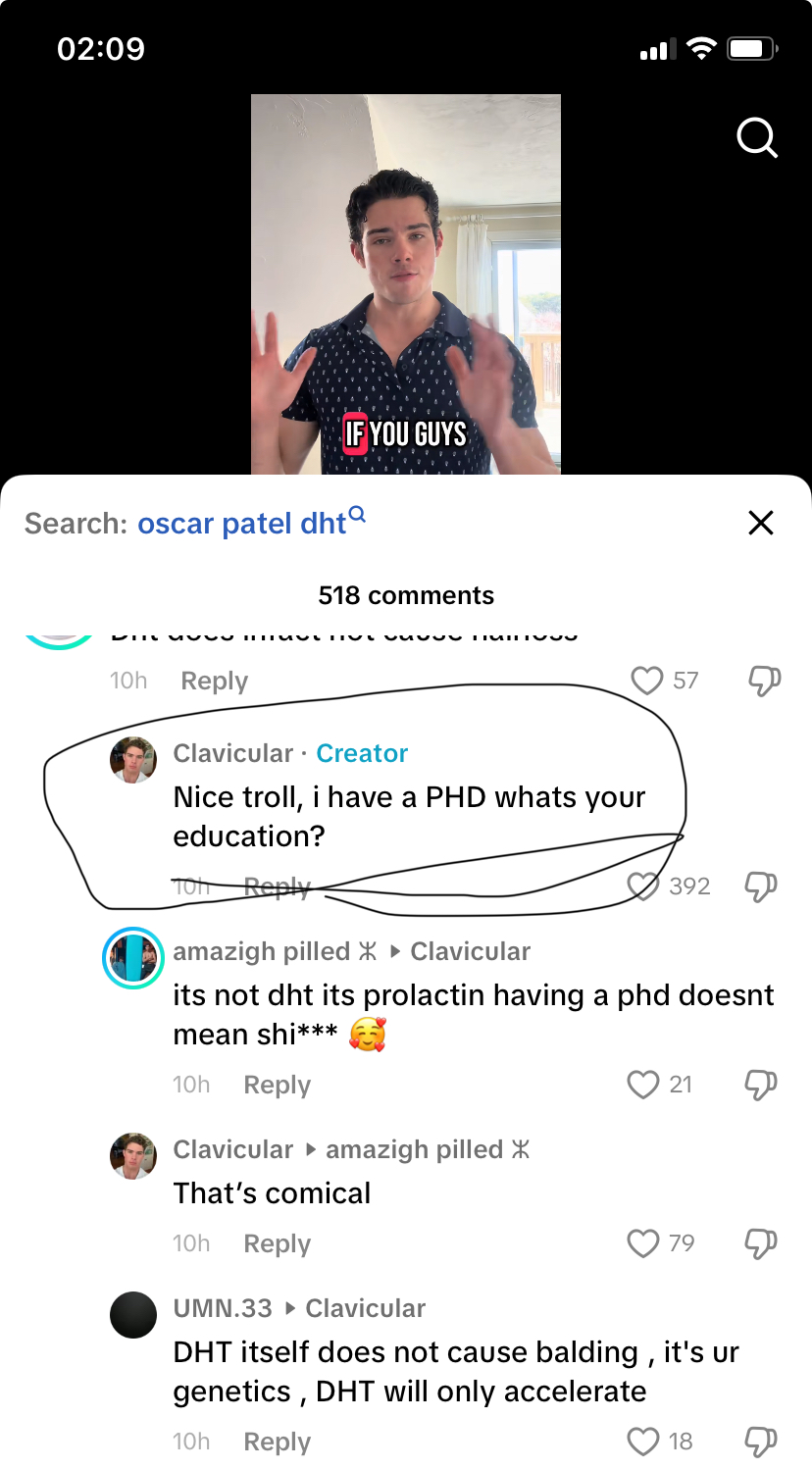Reply to UMN.33's comment

277,1442
